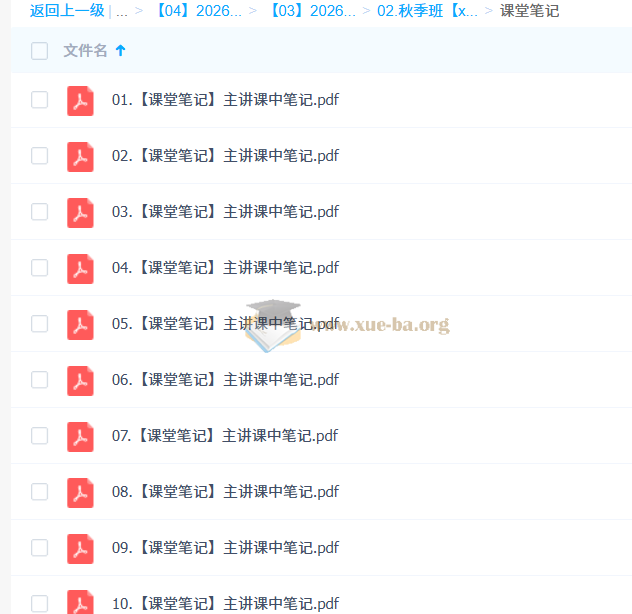The image size is (632, 614).
Task: Open file 08.【课堂笔记】主讲课中笔记.pdf
Action: click(225, 492)
